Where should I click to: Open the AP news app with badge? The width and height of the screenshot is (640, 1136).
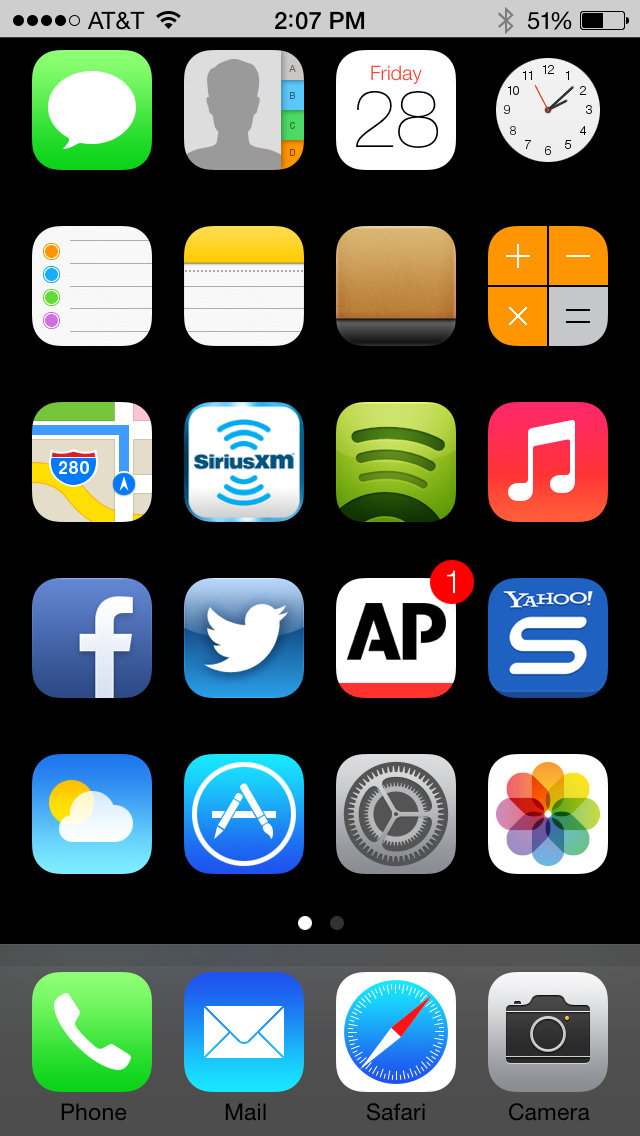tap(396, 638)
